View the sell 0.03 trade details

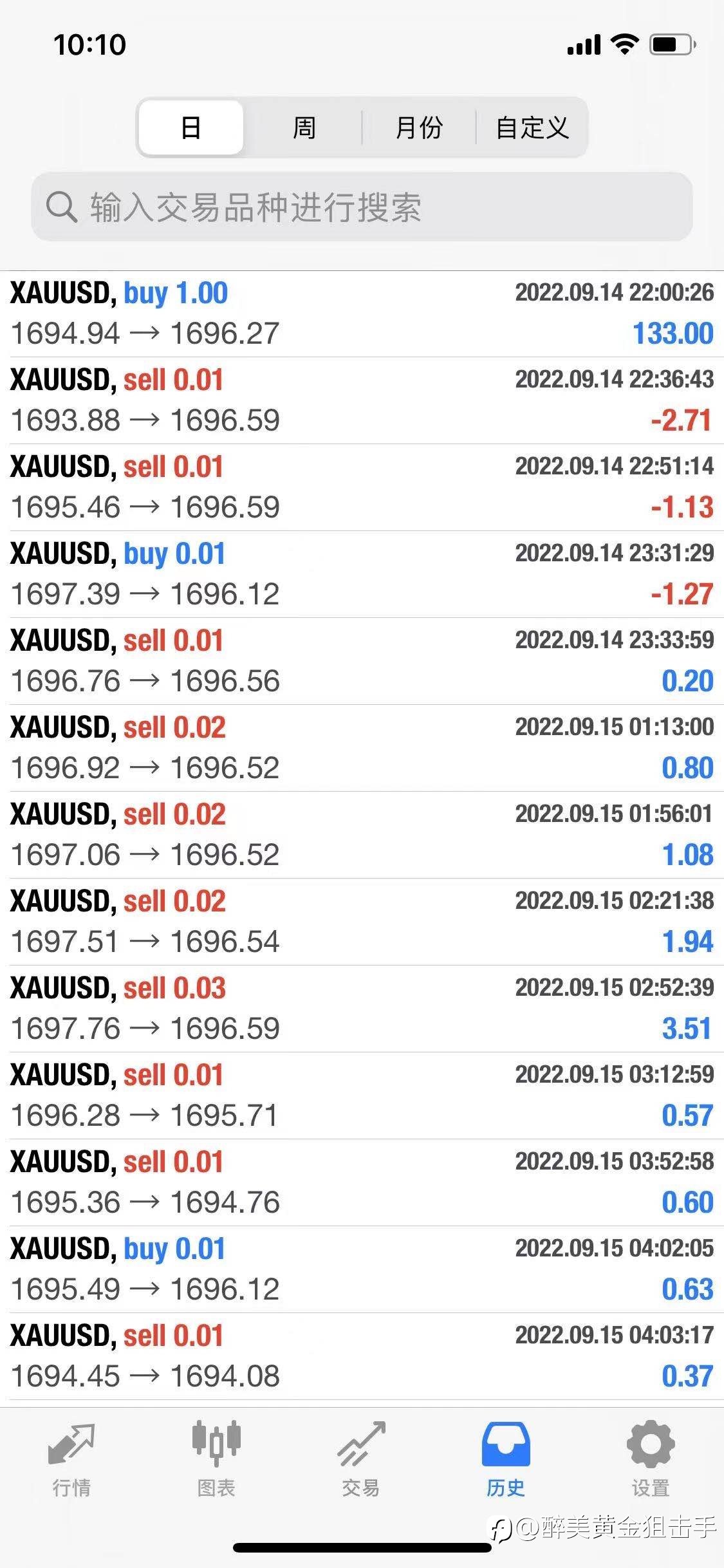362,1009
